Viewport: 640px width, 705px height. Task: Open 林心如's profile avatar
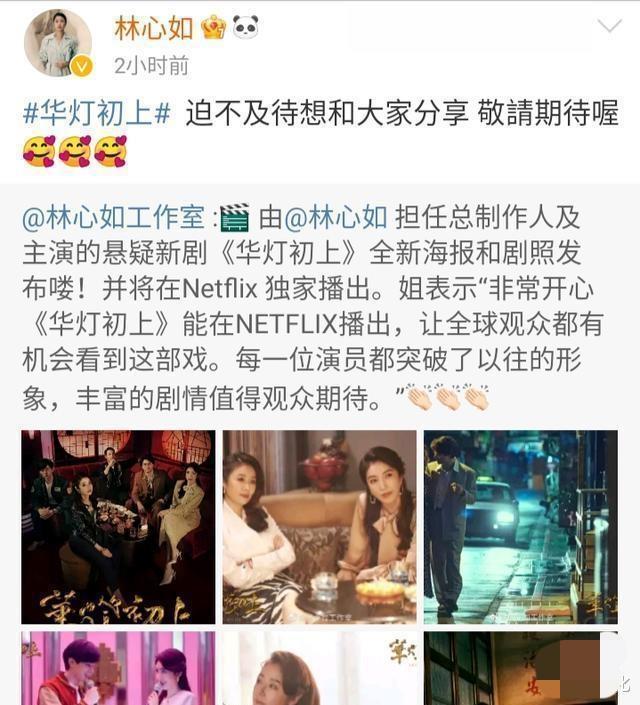pos(57,42)
